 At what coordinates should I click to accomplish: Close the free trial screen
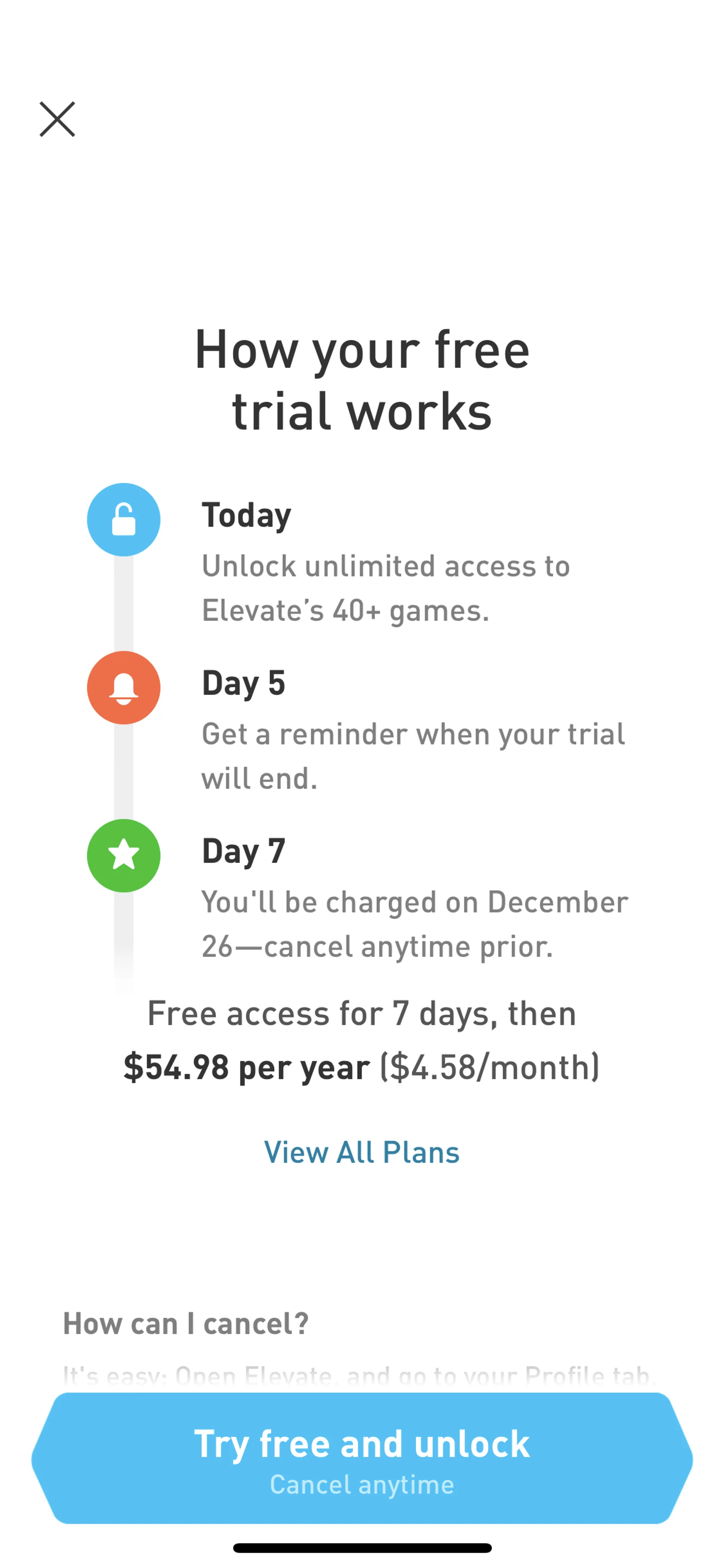coord(57,119)
